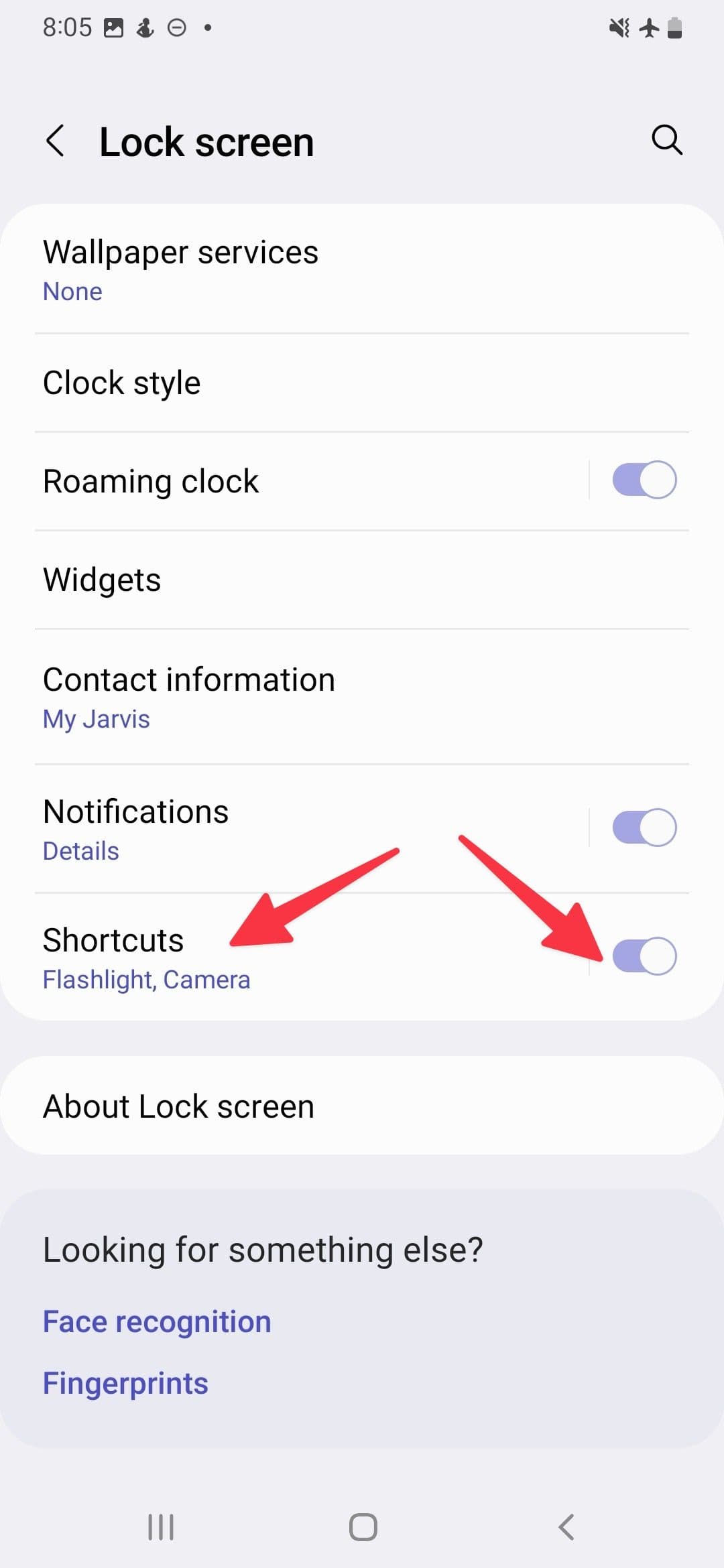Image resolution: width=724 pixels, height=1568 pixels.
Task: Open search in Lock screen settings
Action: pos(666,140)
